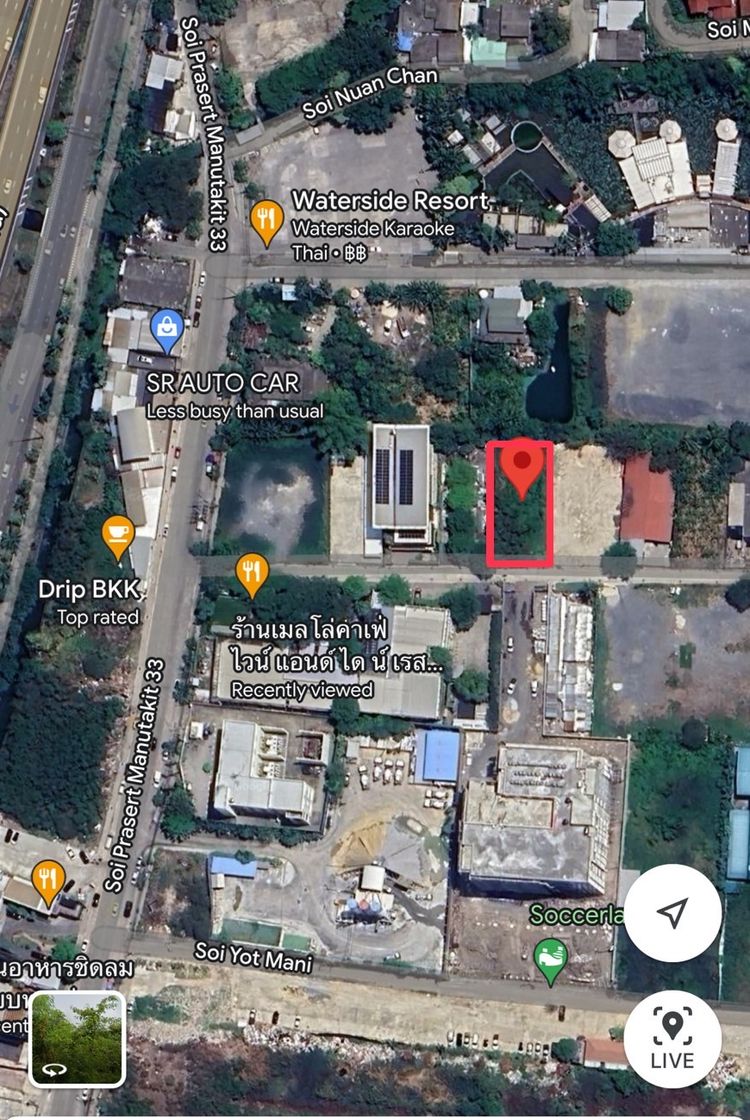Screen dimensions: 750x1120
Task: Open the recently viewed Thai restaurant pin
Action: point(252,575)
